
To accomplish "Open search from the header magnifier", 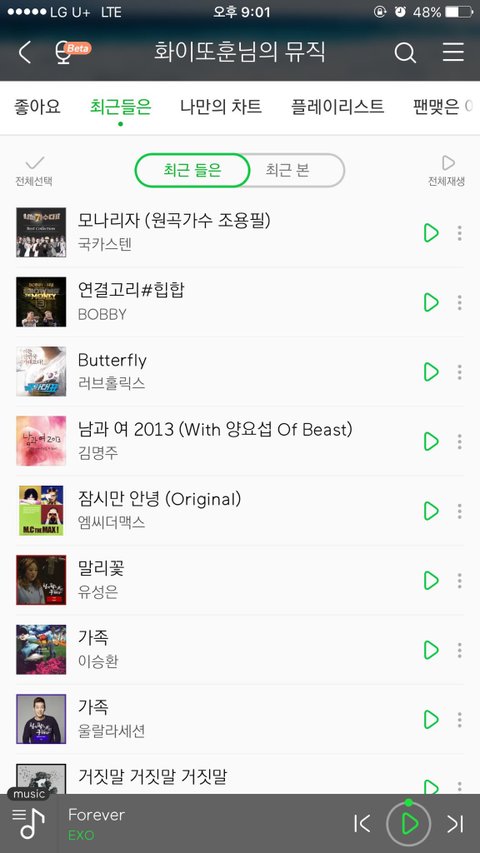I will 405,53.
